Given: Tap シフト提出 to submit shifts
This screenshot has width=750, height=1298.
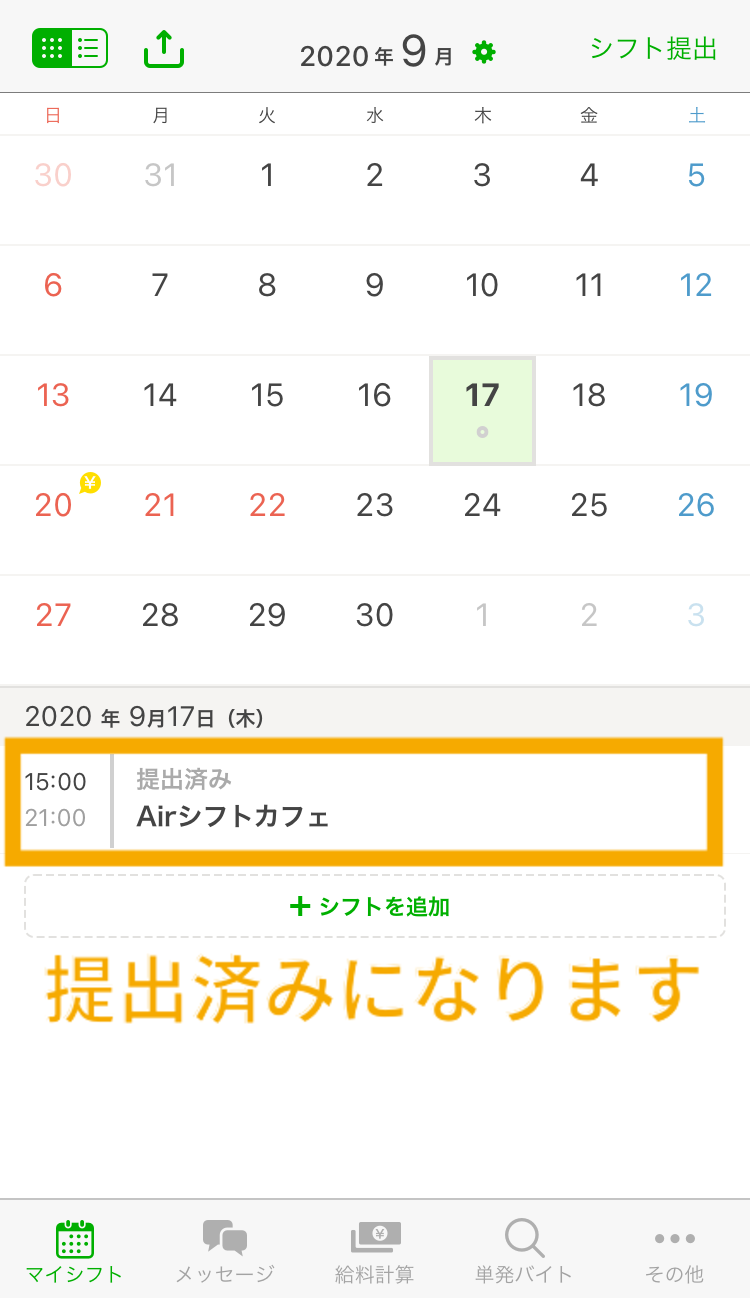Looking at the screenshot, I should click(x=652, y=50).
